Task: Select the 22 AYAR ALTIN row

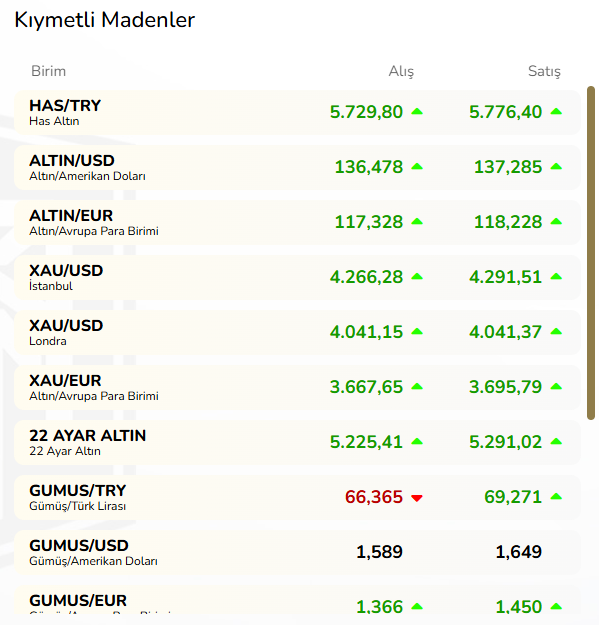Action: click(297, 442)
